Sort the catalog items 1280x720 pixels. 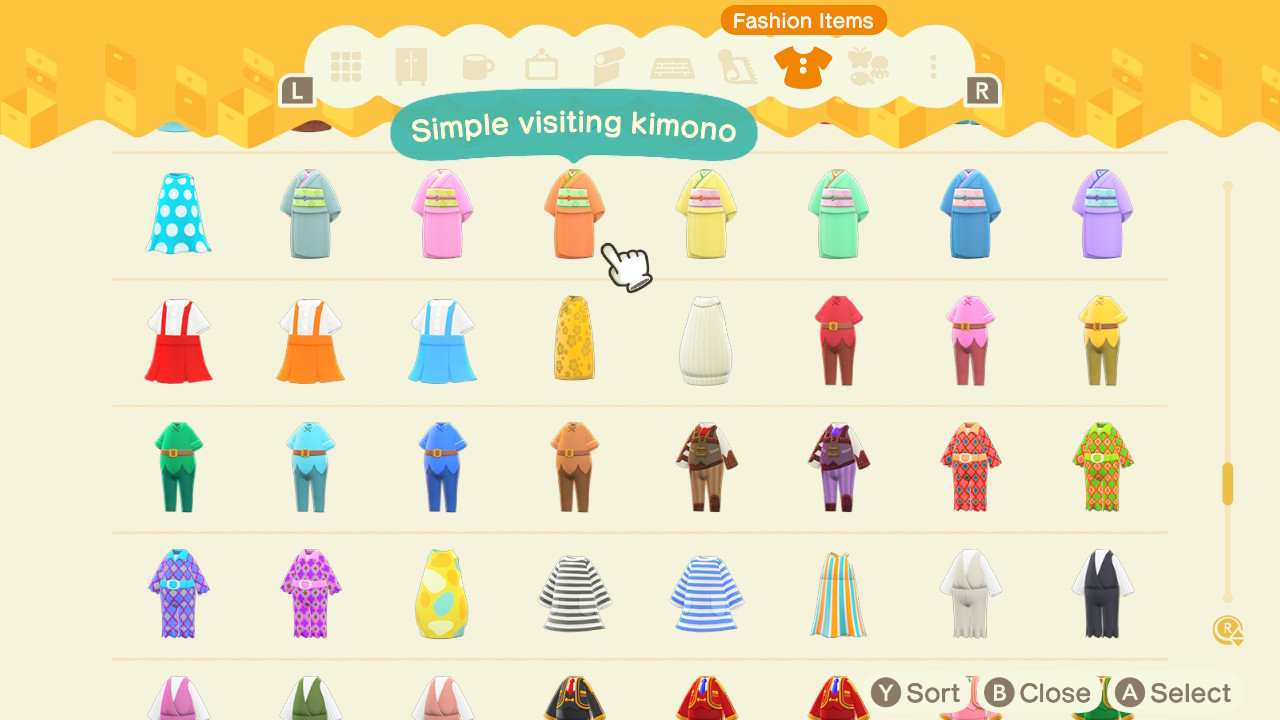coord(916,693)
